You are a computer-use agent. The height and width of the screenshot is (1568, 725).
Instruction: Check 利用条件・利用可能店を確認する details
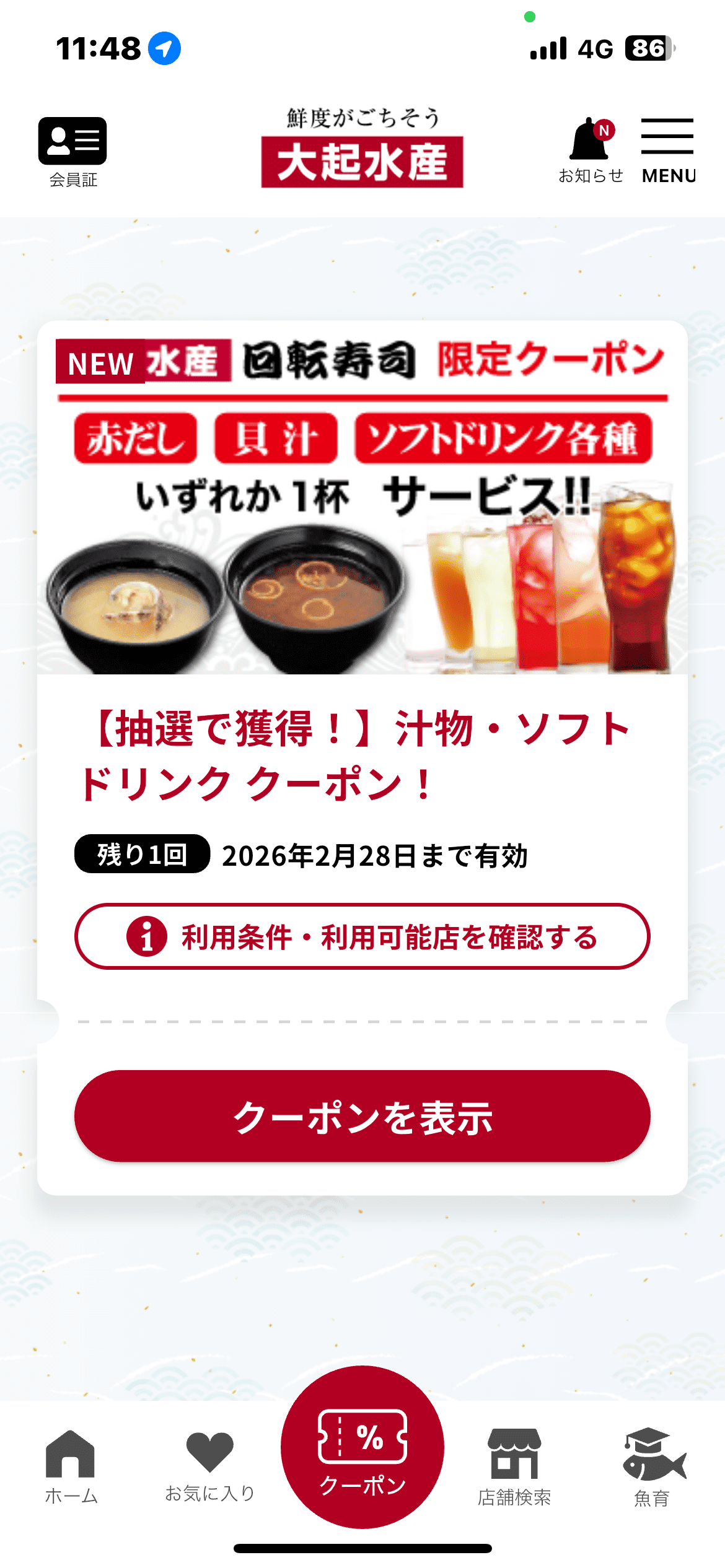tap(362, 936)
